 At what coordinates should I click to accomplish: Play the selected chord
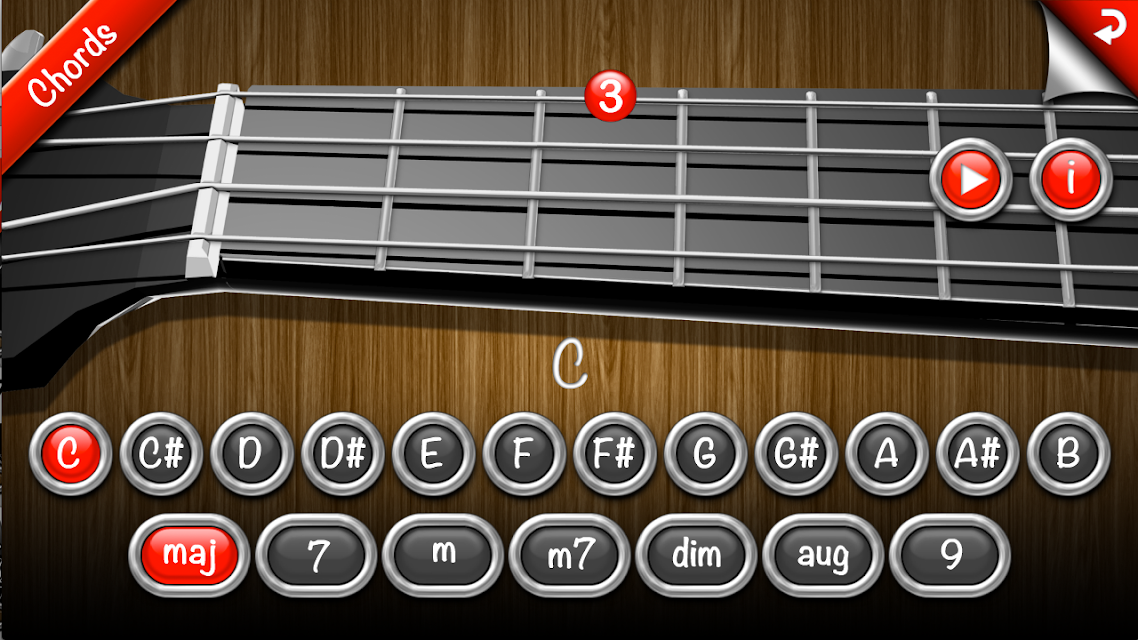click(970, 180)
